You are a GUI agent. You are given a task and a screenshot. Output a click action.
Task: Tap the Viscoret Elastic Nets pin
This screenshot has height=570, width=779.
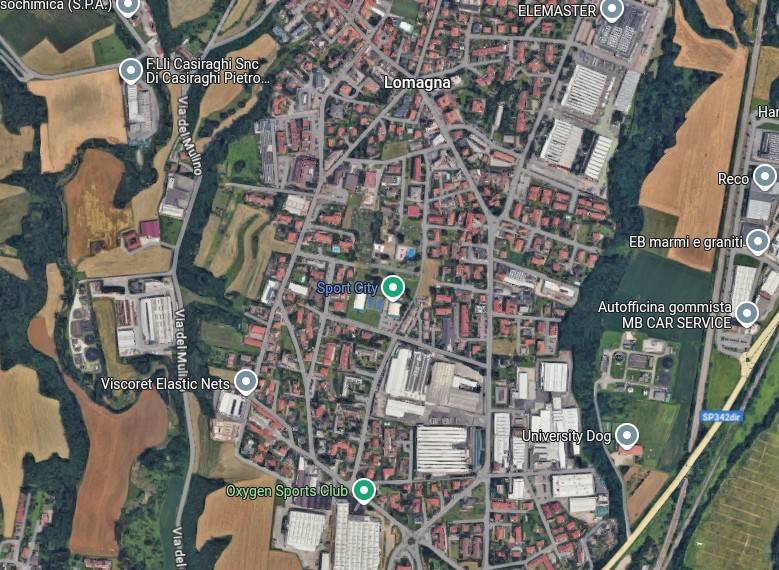tap(245, 382)
